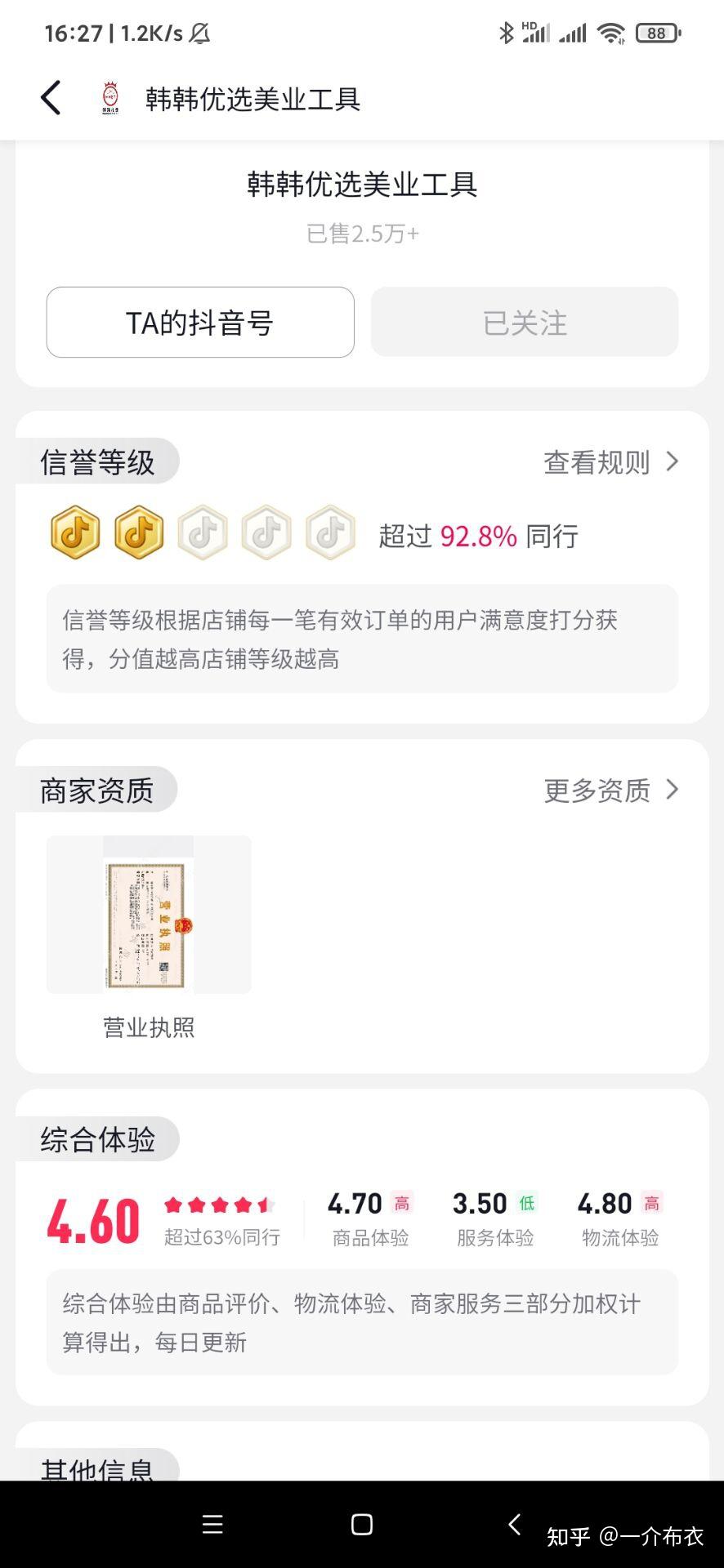View the 营业执照 business license image
Viewport: 724px width, 1568px height.
click(x=149, y=914)
